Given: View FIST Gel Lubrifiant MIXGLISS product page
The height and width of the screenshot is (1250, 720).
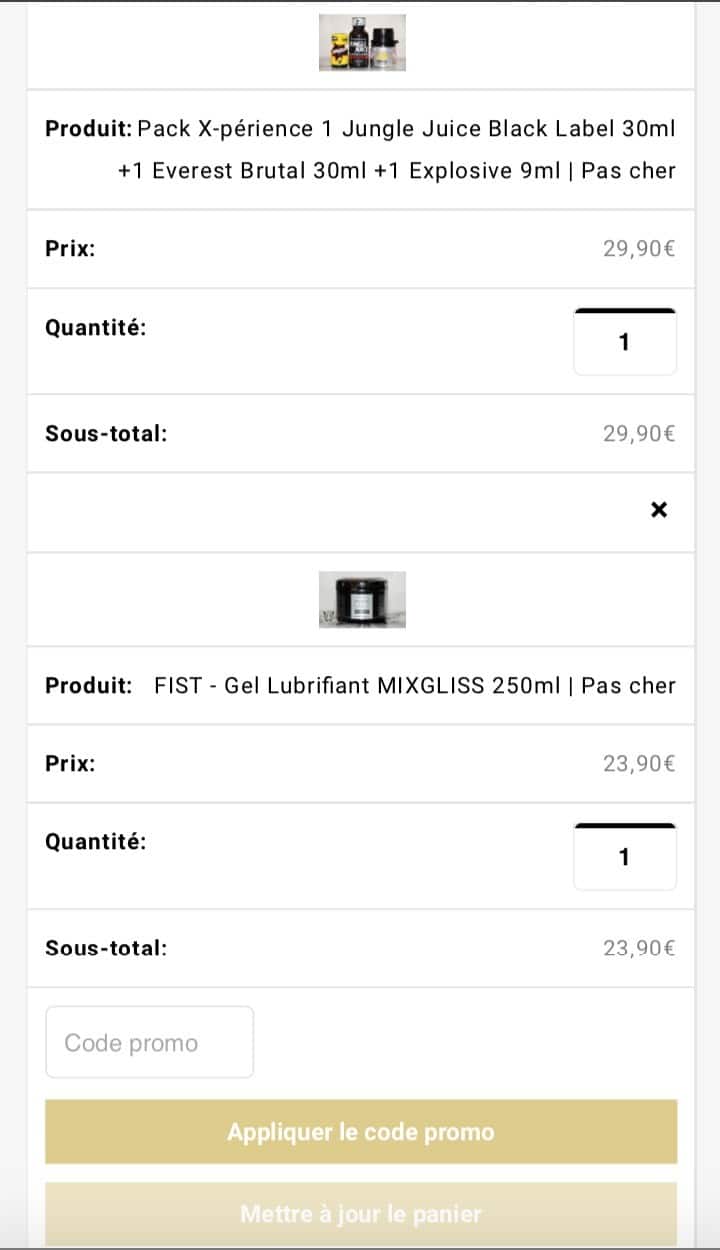Looking at the screenshot, I should click(x=414, y=686).
